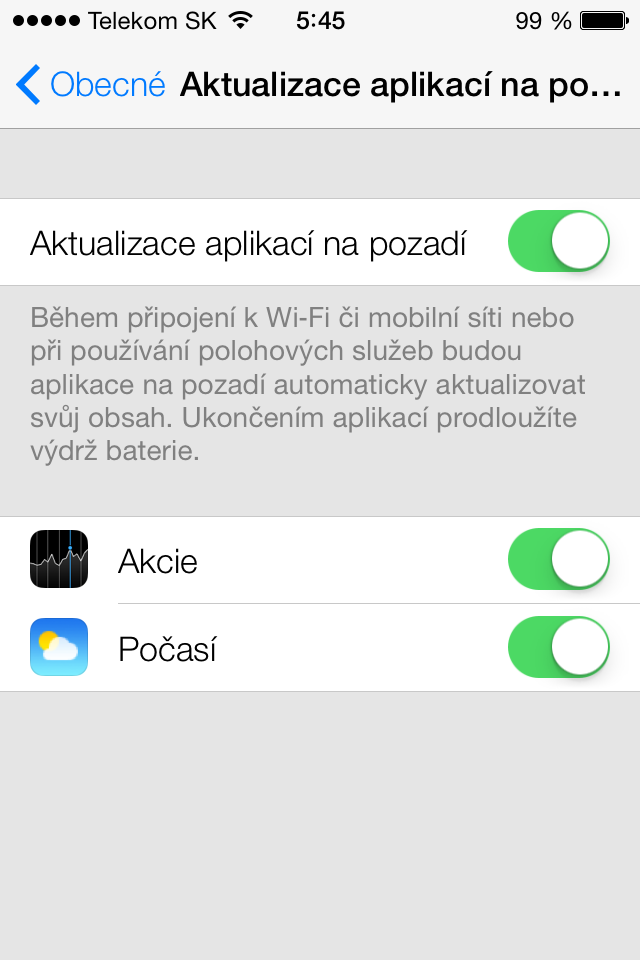This screenshot has width=640, height=960.
Task: Disable Aktualizace aplikací na pozadí switch
Action: pos(559,241)
